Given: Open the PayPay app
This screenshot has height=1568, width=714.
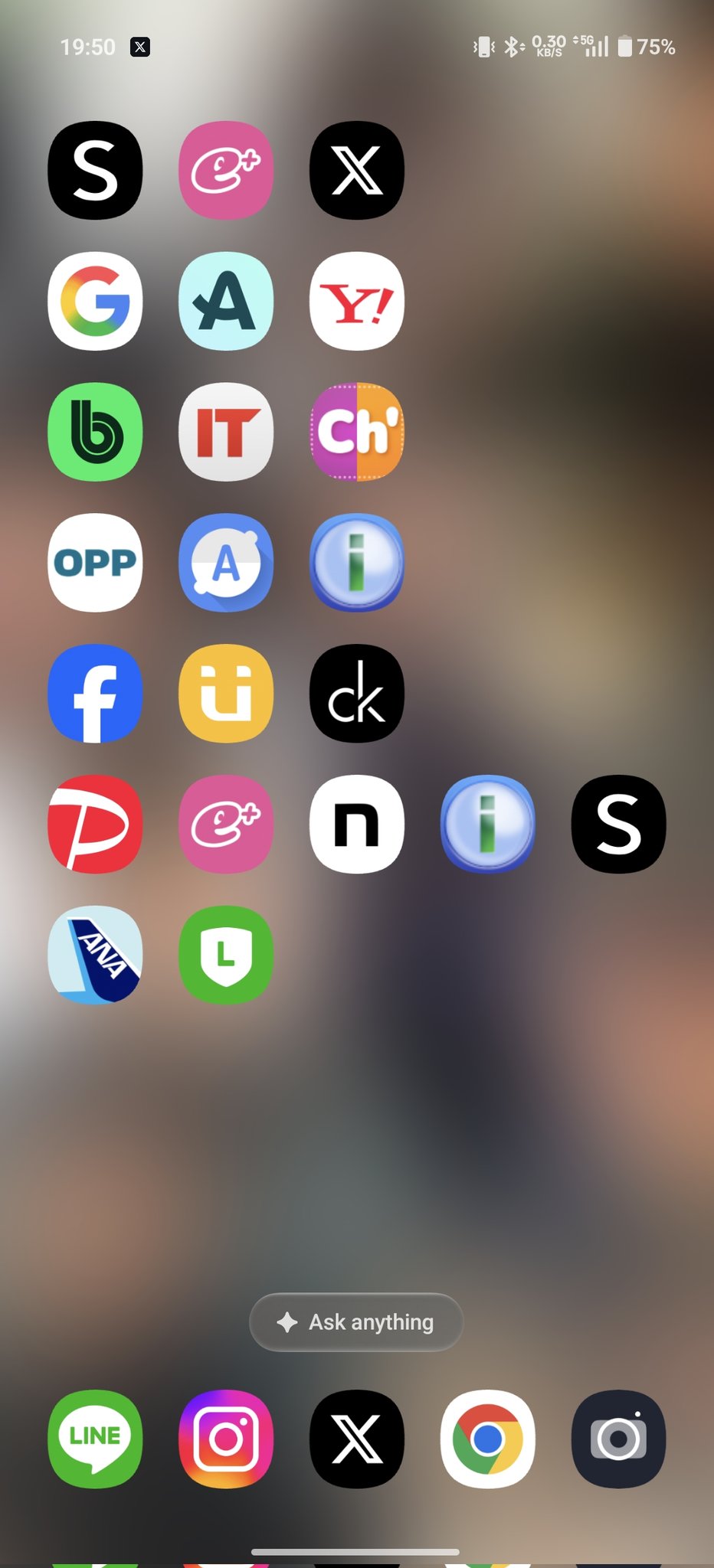Looking at the screenshot, I should tap(95, 824).
